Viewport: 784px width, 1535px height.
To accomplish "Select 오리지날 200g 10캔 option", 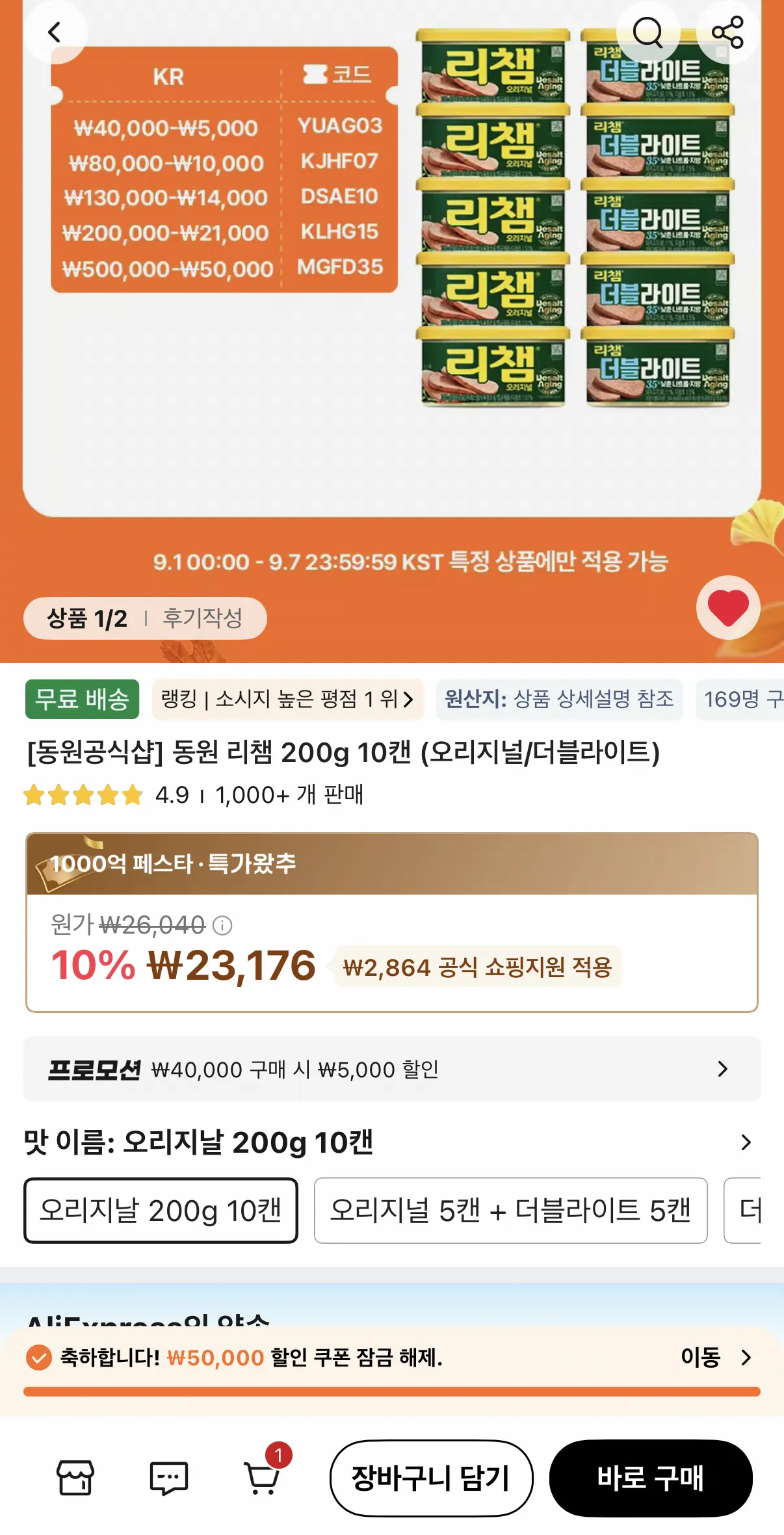I will pyautogui.click(x=161, y=1211).
